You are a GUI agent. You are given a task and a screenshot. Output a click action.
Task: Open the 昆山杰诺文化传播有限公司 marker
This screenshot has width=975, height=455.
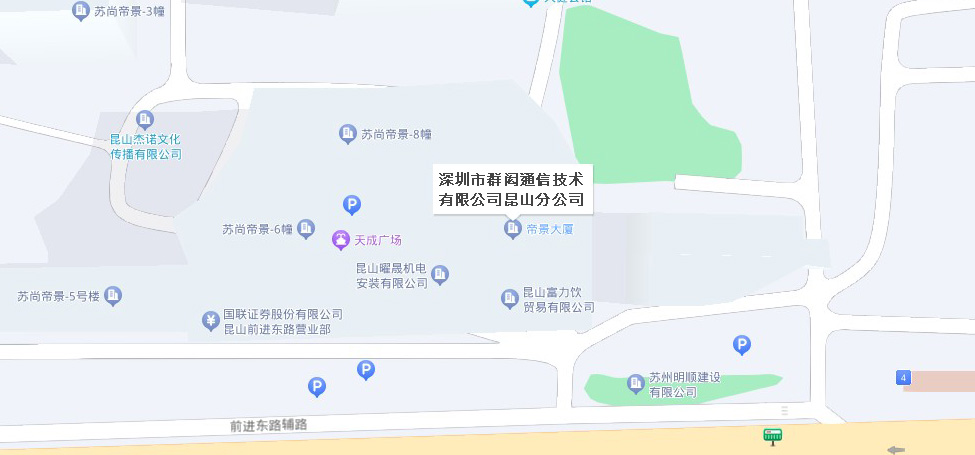(145, 120)
